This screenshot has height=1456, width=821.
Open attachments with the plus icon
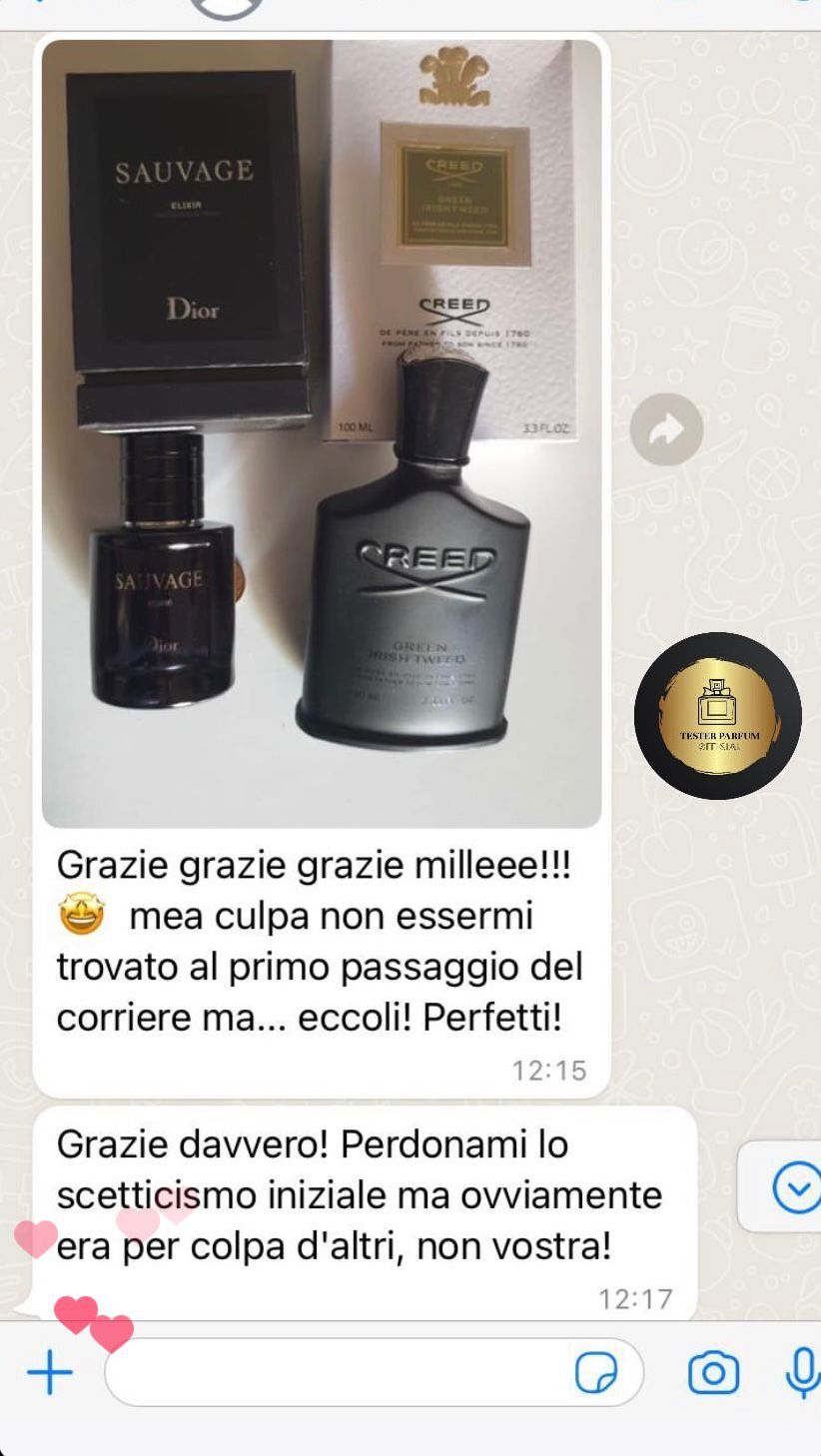point(50,1373)
